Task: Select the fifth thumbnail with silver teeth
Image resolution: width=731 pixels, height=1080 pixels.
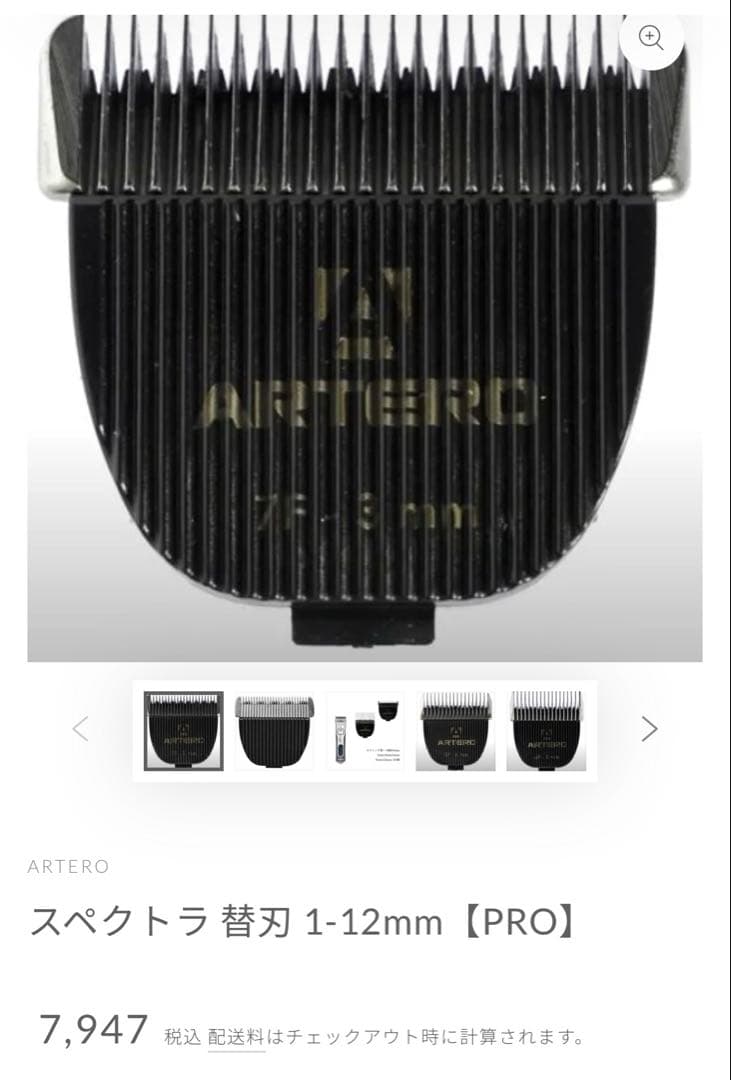Action: point(546,731)
